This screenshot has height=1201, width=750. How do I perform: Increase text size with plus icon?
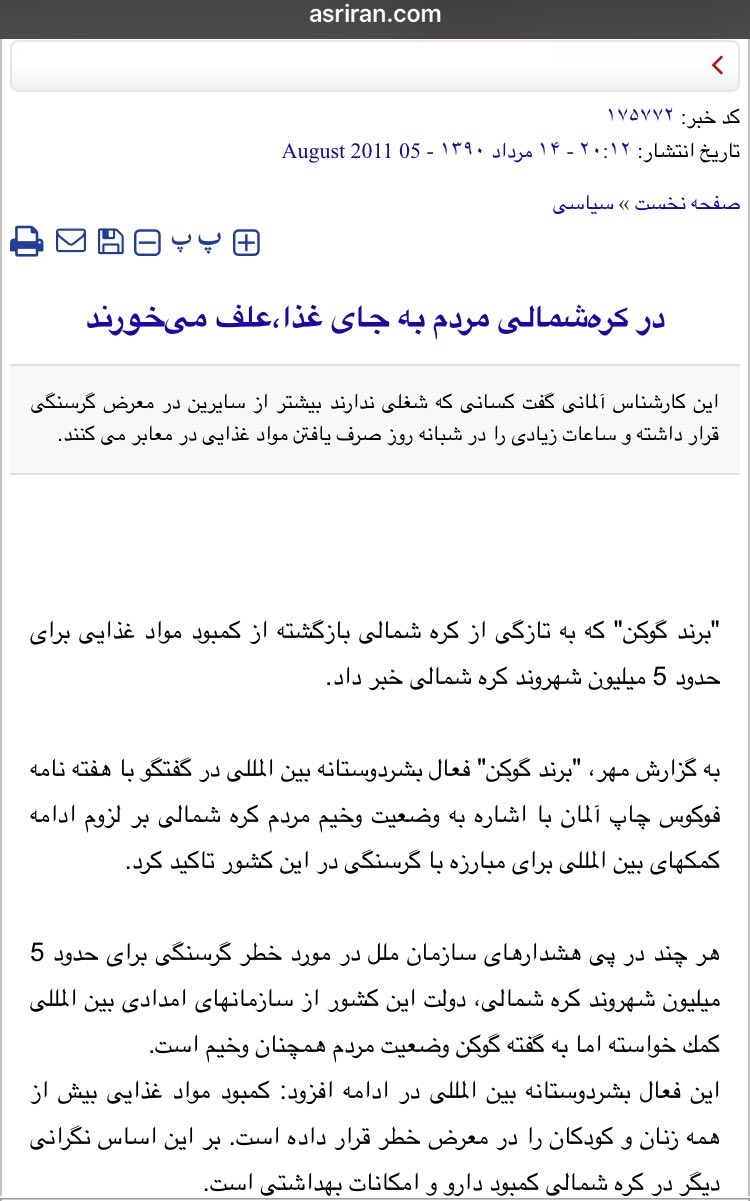(246, 242)
